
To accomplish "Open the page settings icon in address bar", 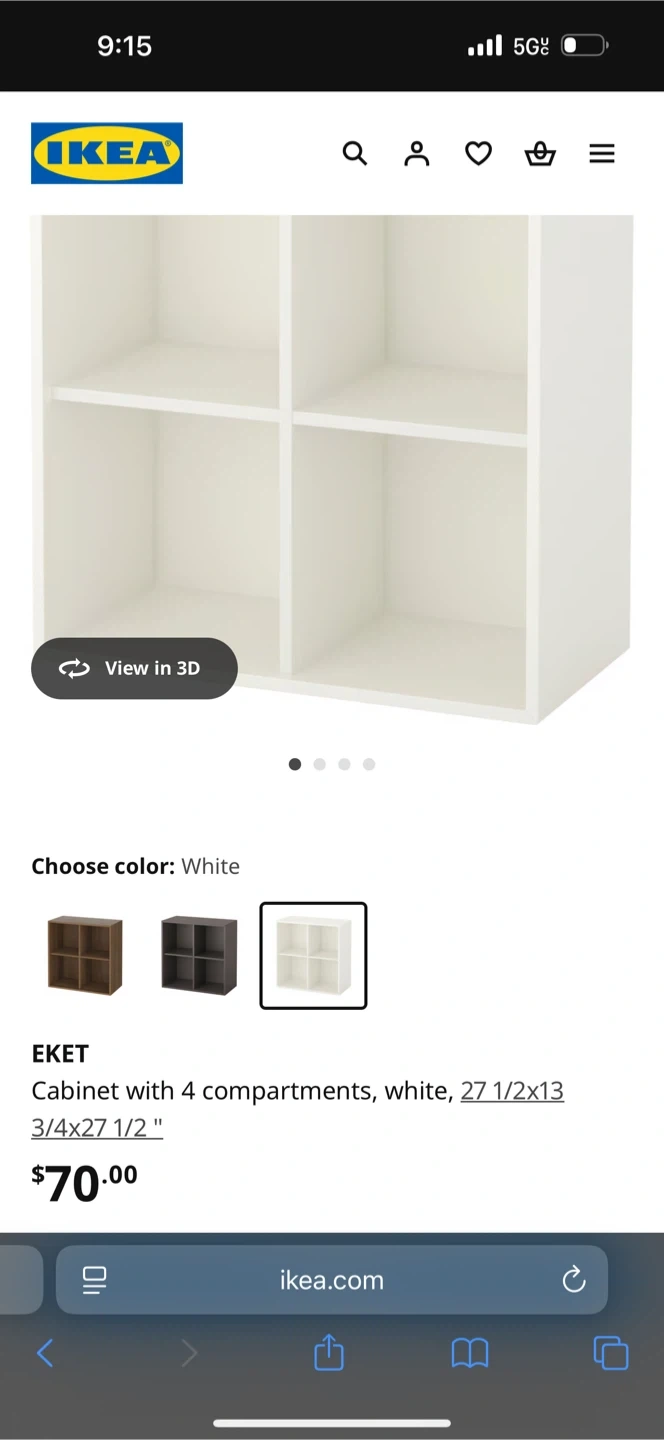I will pos(95,1280).
